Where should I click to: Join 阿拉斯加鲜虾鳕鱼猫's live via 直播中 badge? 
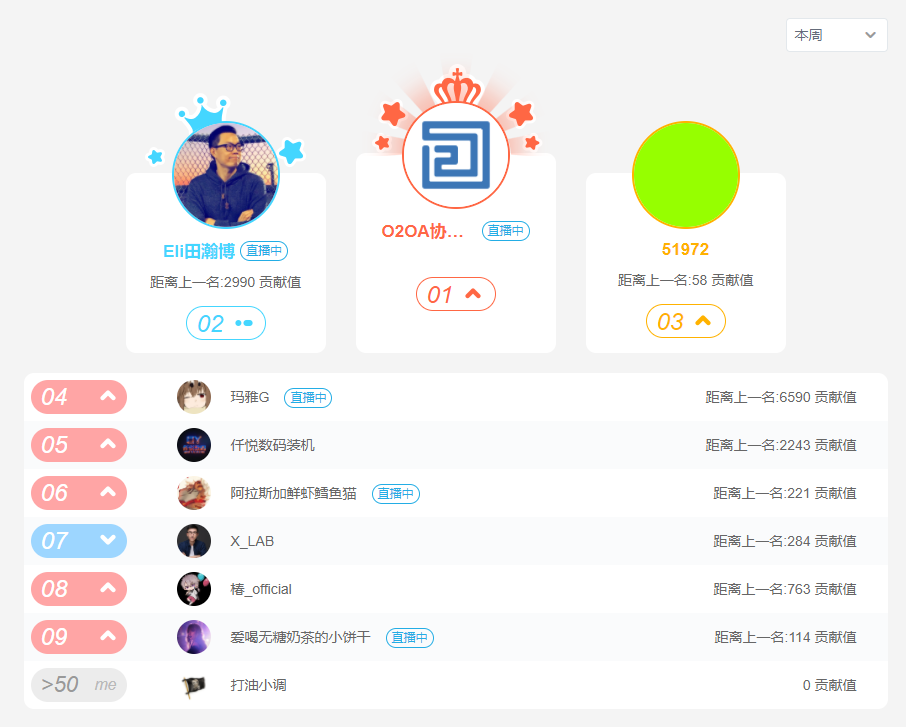(x=395, y=493)
